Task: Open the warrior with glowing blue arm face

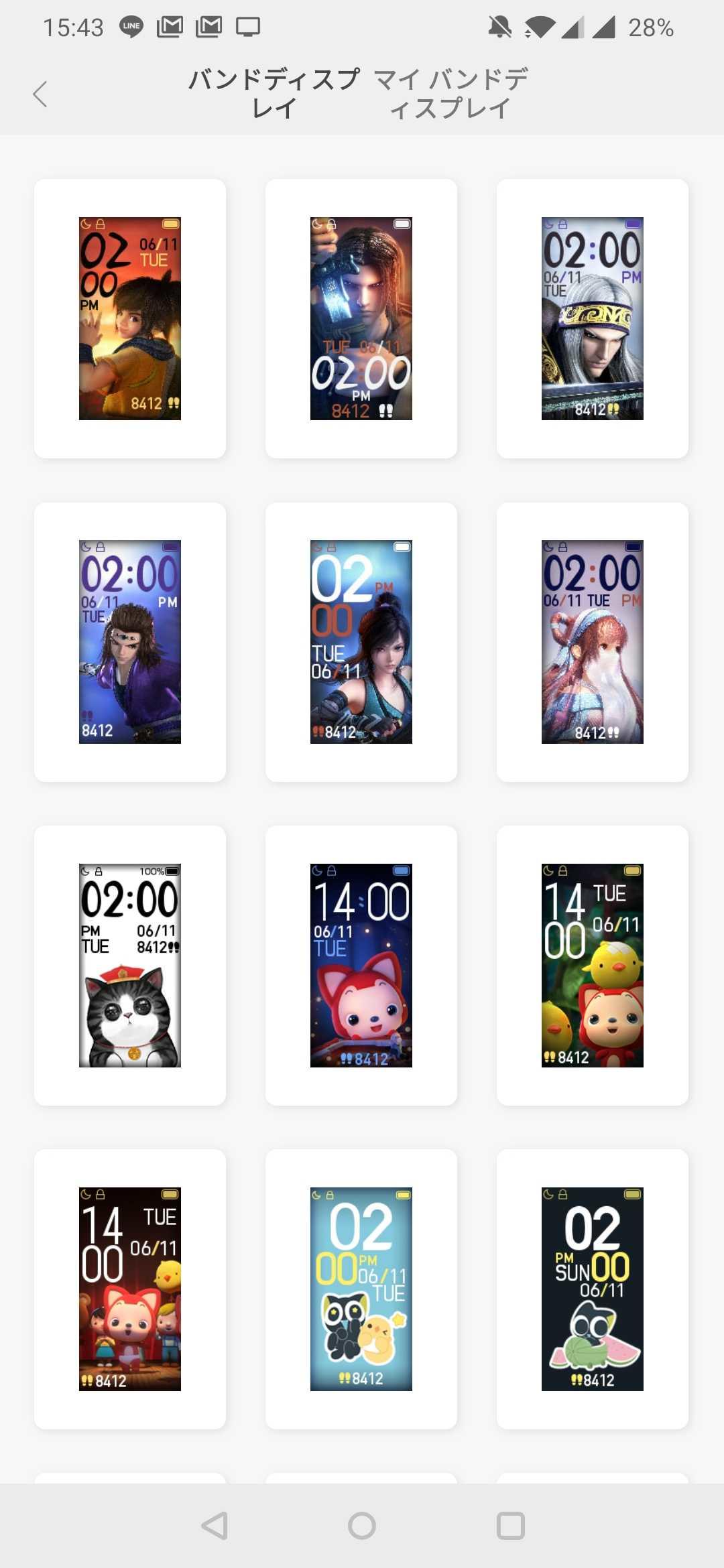Action: click(x=361, y=319)
